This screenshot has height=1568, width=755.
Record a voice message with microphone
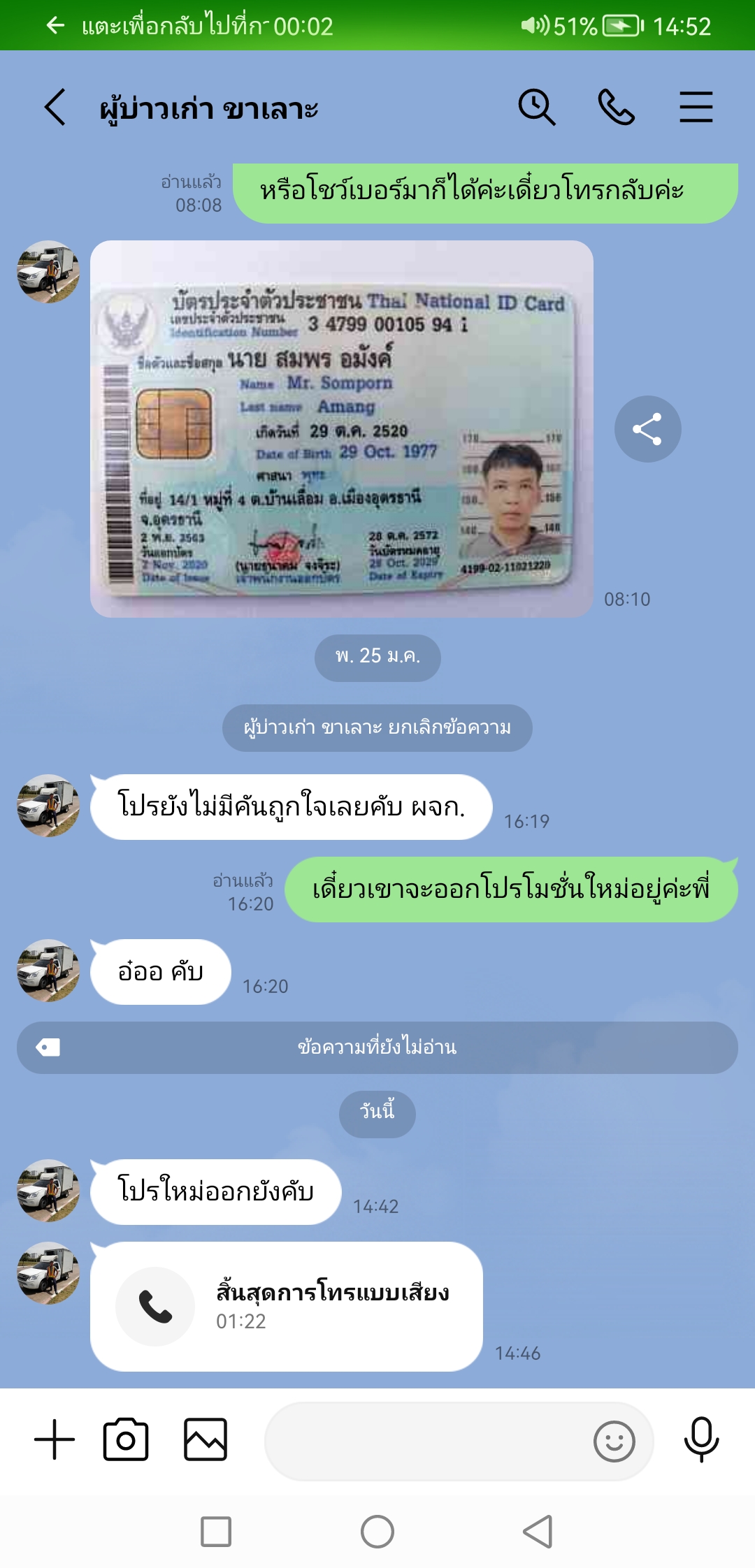tap(701, 1440)
